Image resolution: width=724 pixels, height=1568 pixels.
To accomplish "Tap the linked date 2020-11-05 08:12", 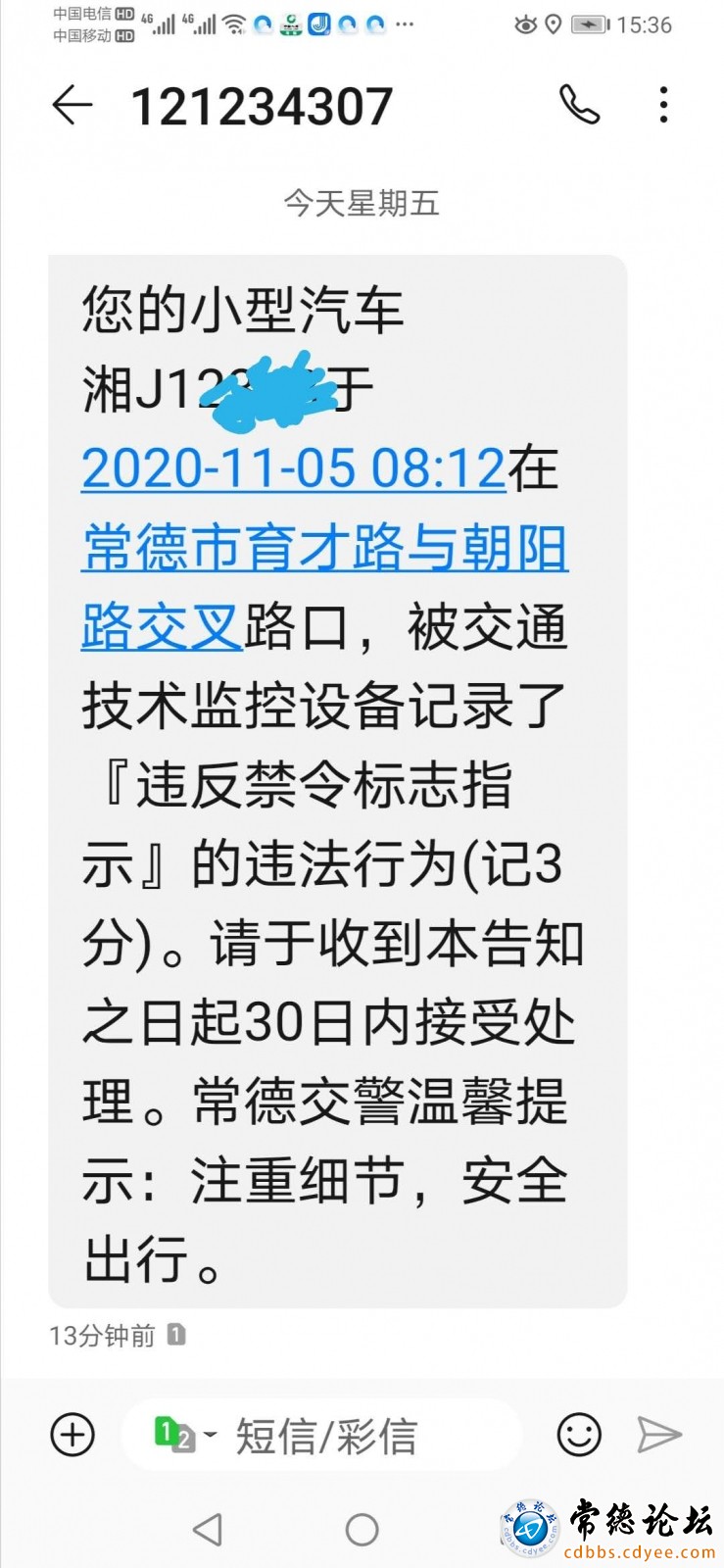I will point(293,468).
